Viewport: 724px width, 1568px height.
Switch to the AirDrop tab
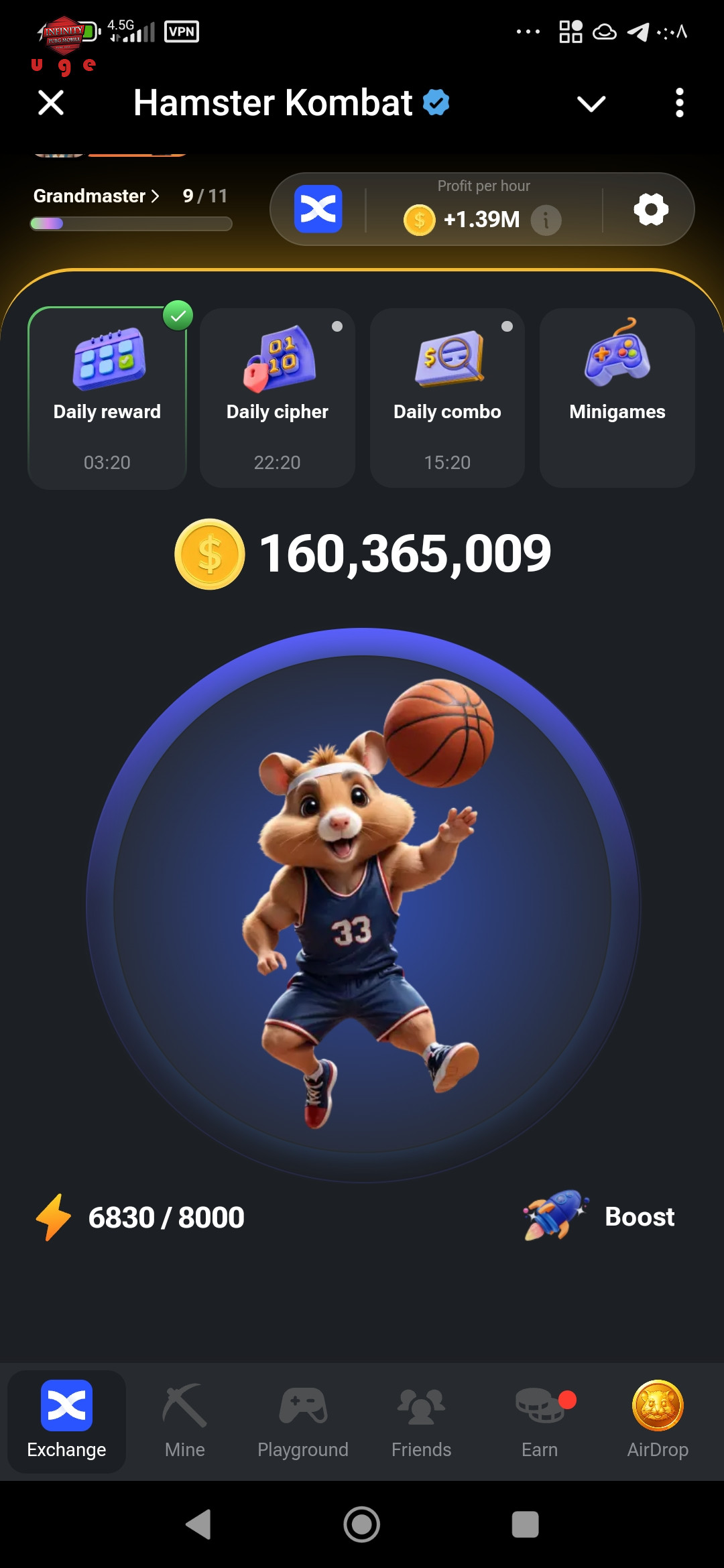point(658,1421)
